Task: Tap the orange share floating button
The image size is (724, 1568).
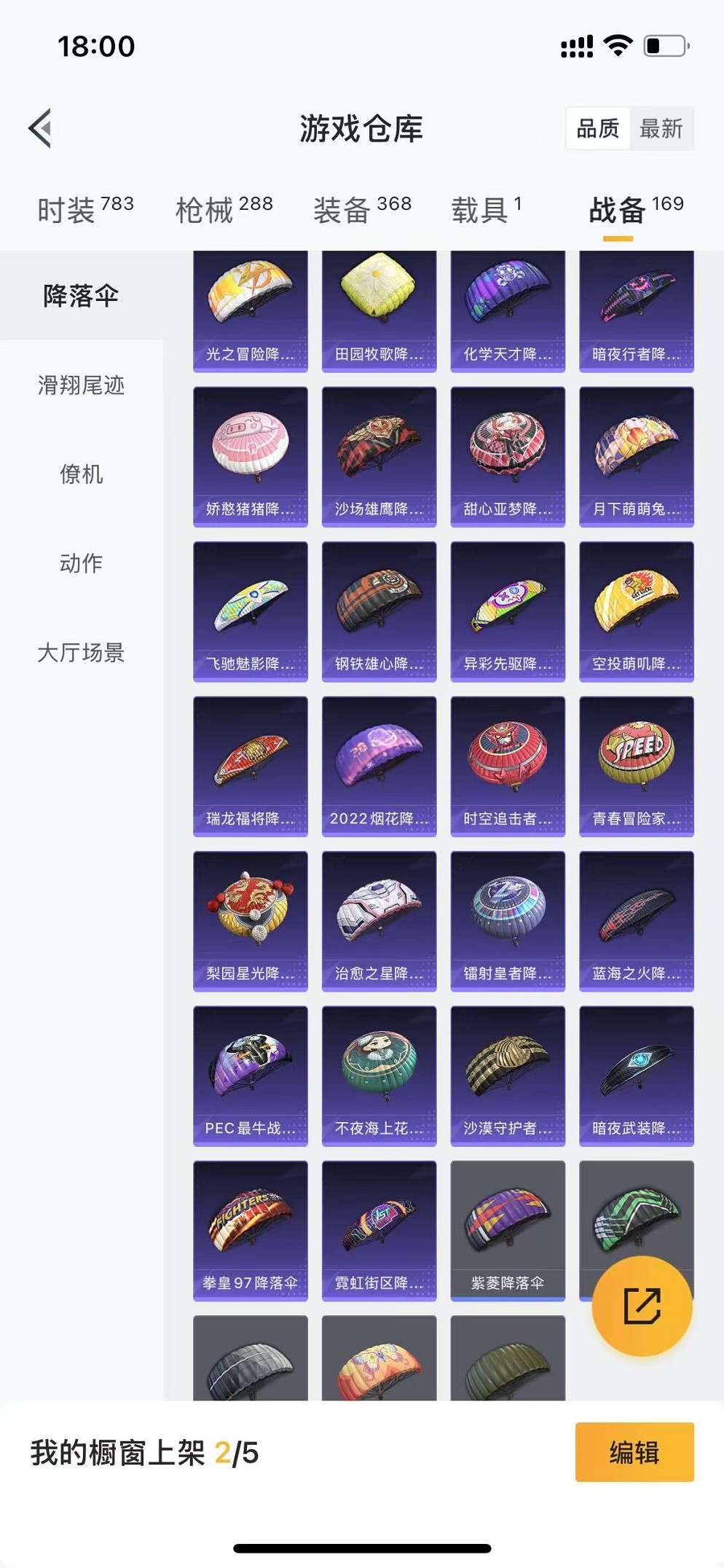Action: [642, 1306]
